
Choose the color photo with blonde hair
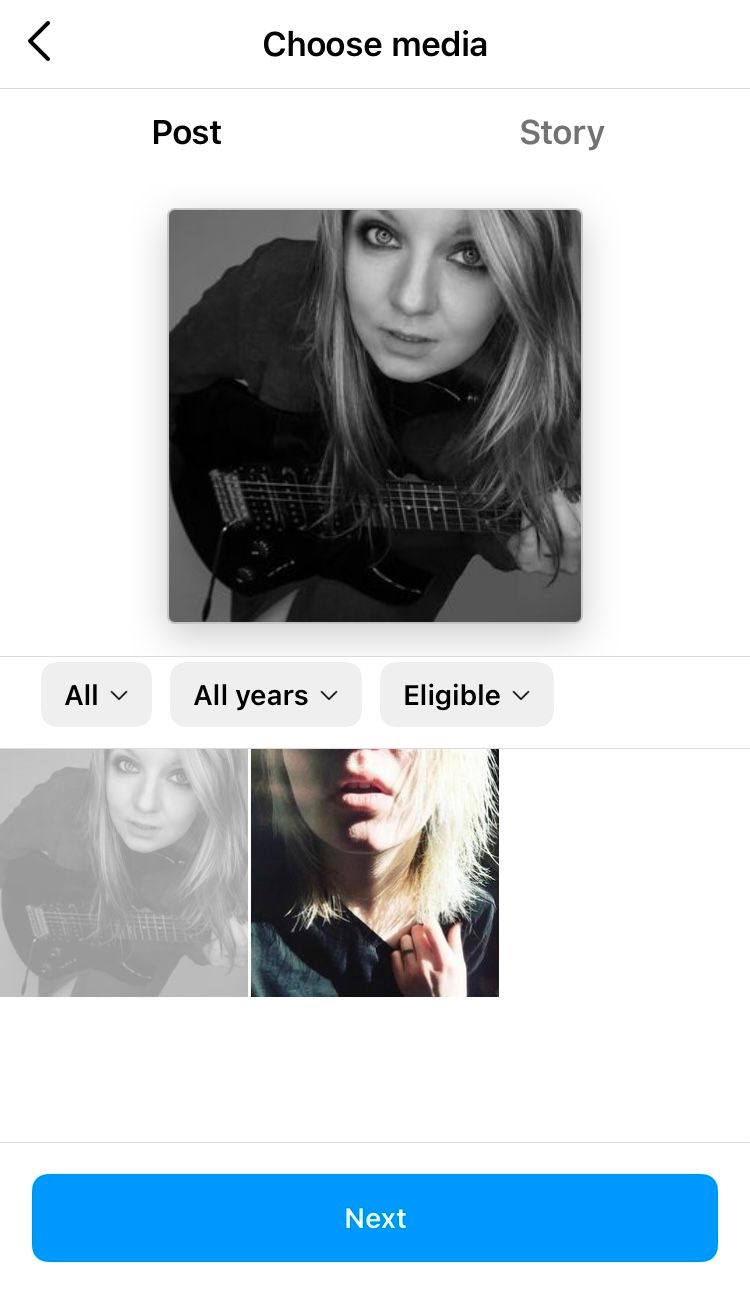(x=375, y=873)
